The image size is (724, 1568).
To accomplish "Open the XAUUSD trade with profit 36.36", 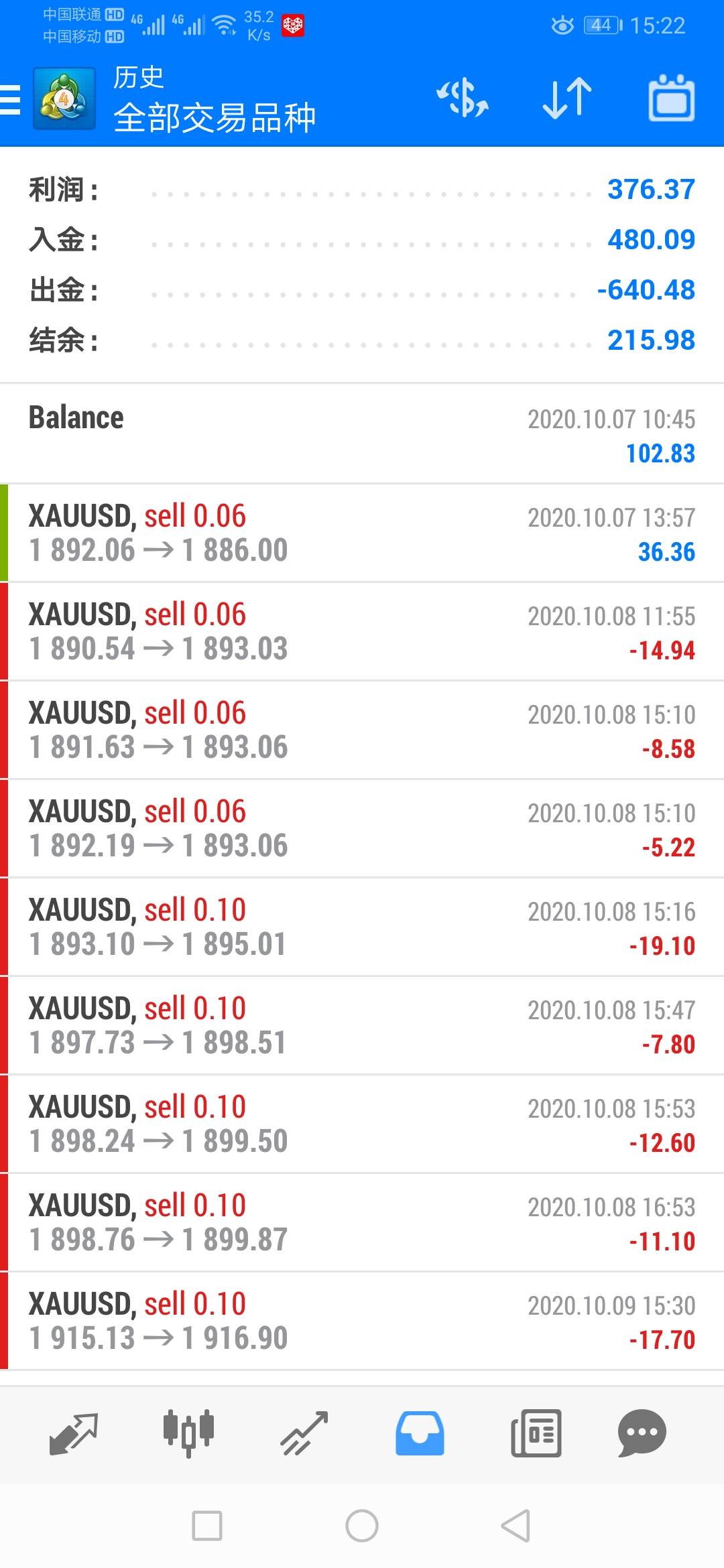I will (x=362, y=533).
